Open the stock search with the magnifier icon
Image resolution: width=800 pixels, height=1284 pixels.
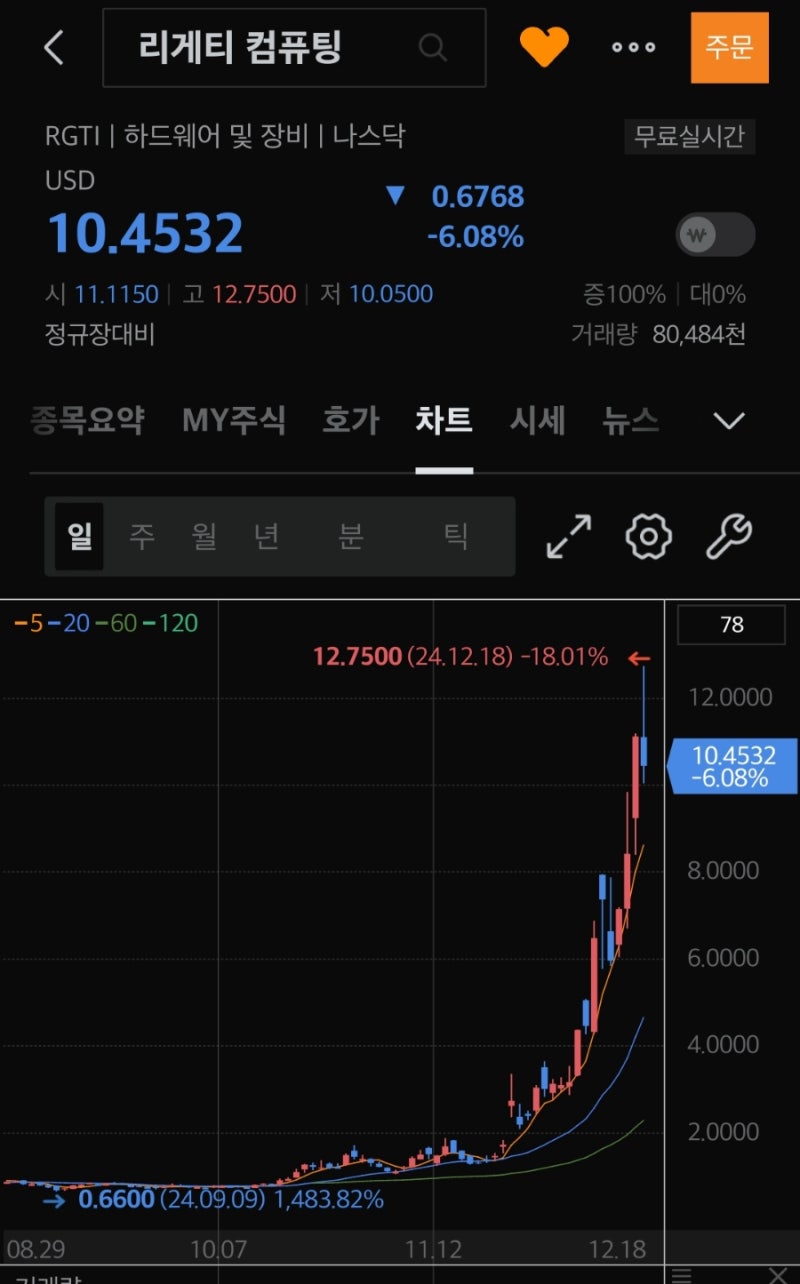pyautogui.click(x=432, y=46)
